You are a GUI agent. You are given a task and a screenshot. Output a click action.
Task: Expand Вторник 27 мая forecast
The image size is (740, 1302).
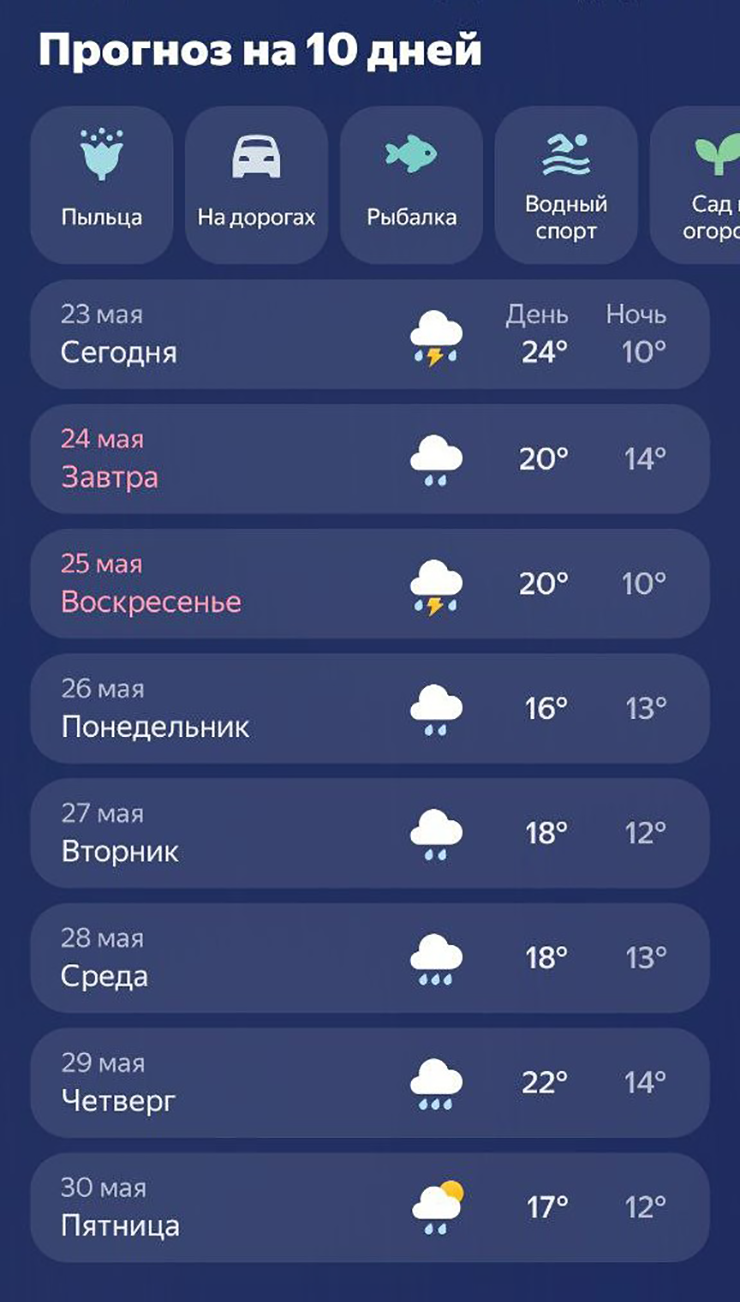(370, 833)
